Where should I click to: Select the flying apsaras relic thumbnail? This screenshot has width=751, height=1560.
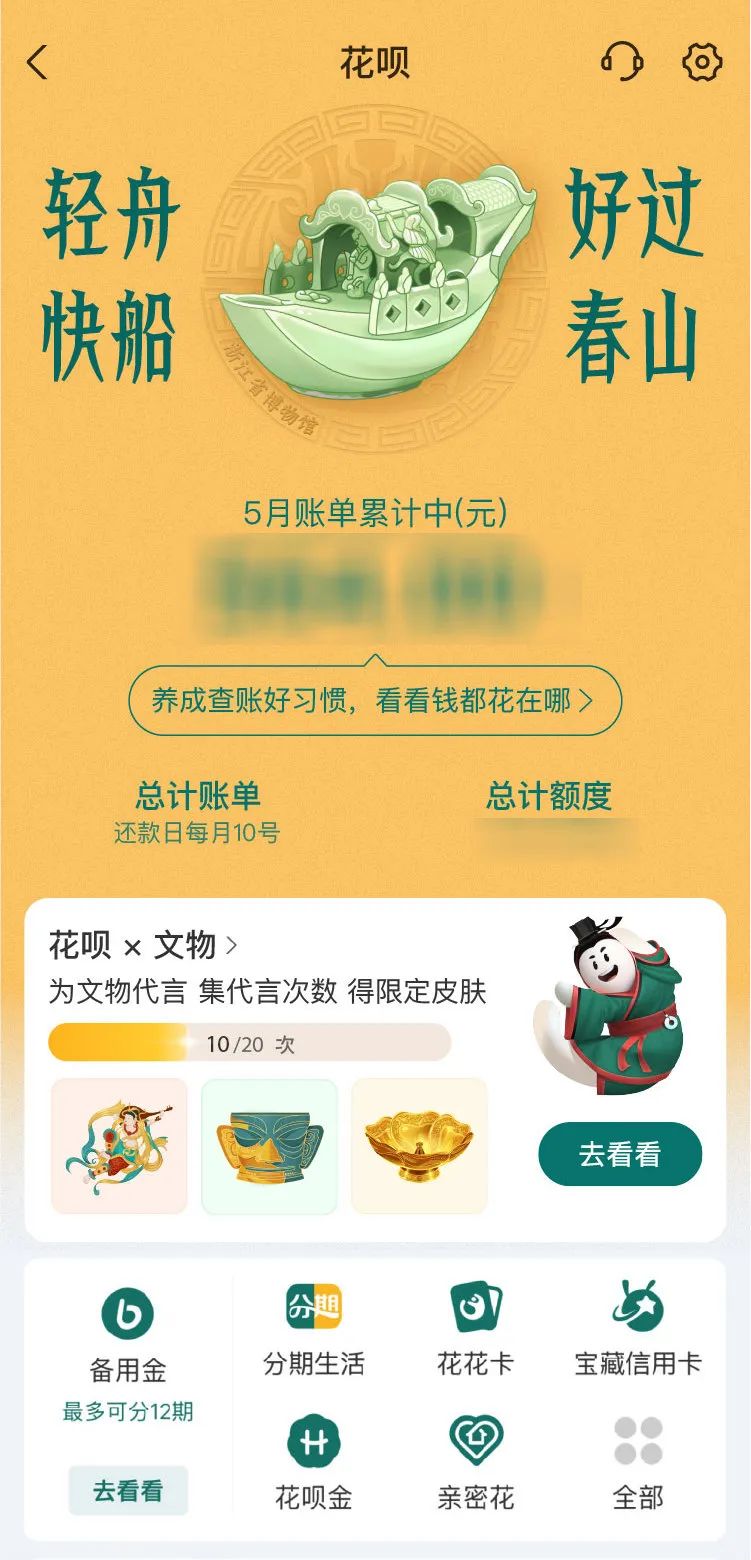[119, 1146]
